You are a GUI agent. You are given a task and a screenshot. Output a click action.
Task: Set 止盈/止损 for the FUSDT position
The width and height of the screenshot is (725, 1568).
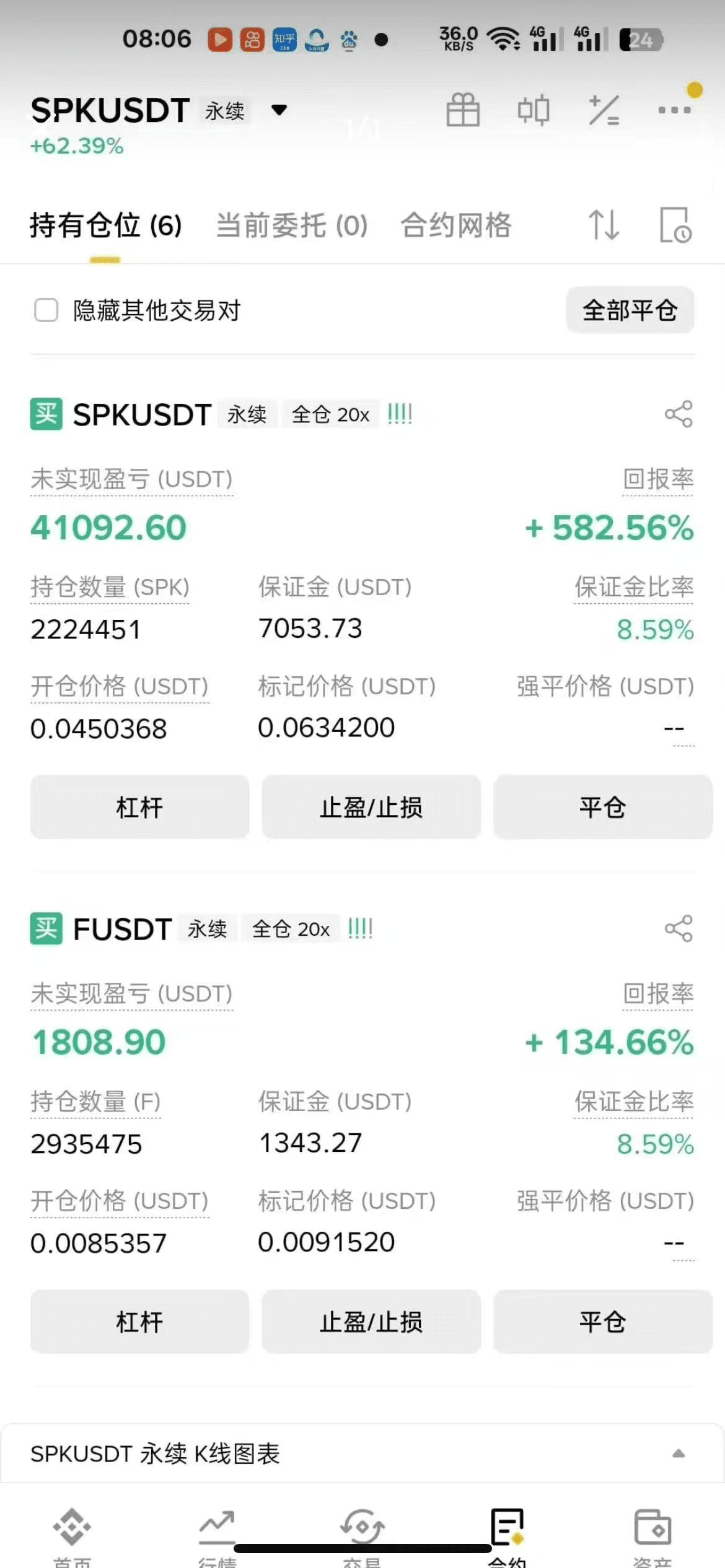[371, 1322]
